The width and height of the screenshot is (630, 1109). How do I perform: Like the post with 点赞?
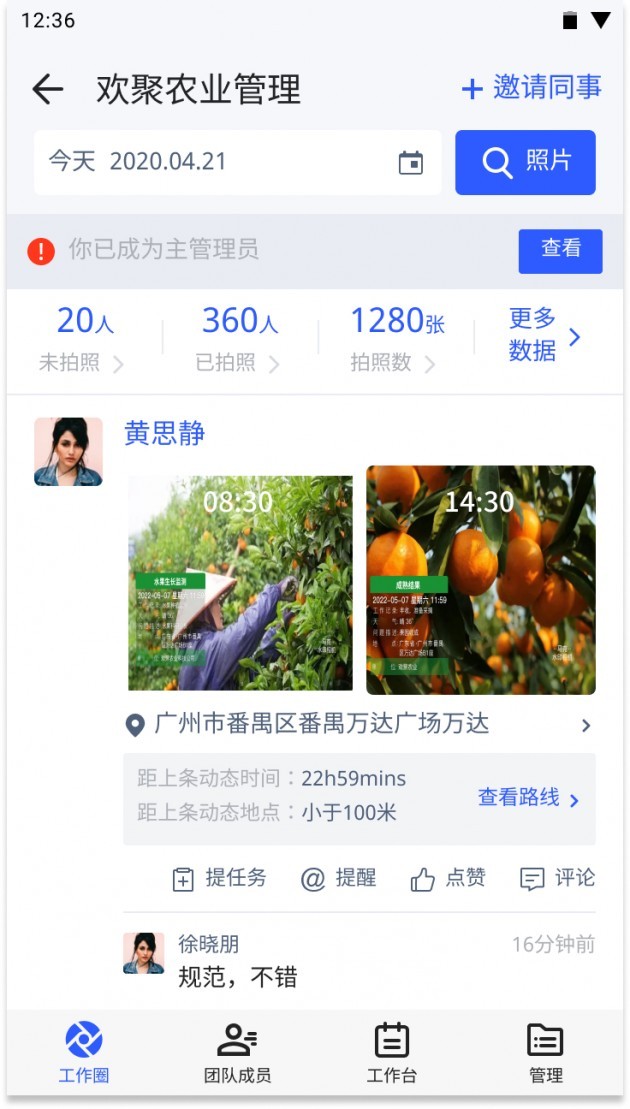click(x=448, y=879)
